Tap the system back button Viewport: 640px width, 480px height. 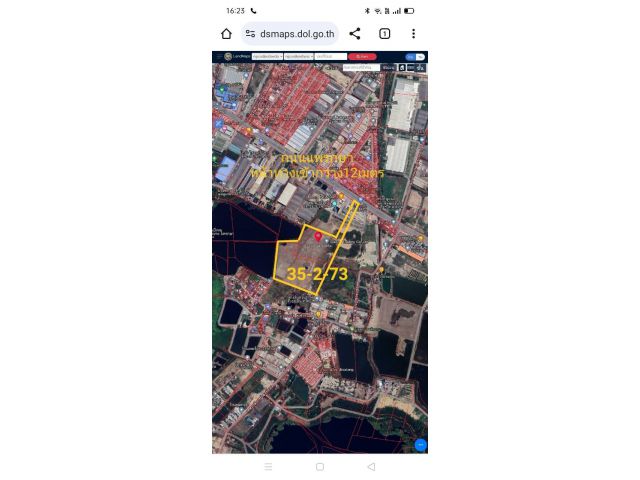[371, 466]
